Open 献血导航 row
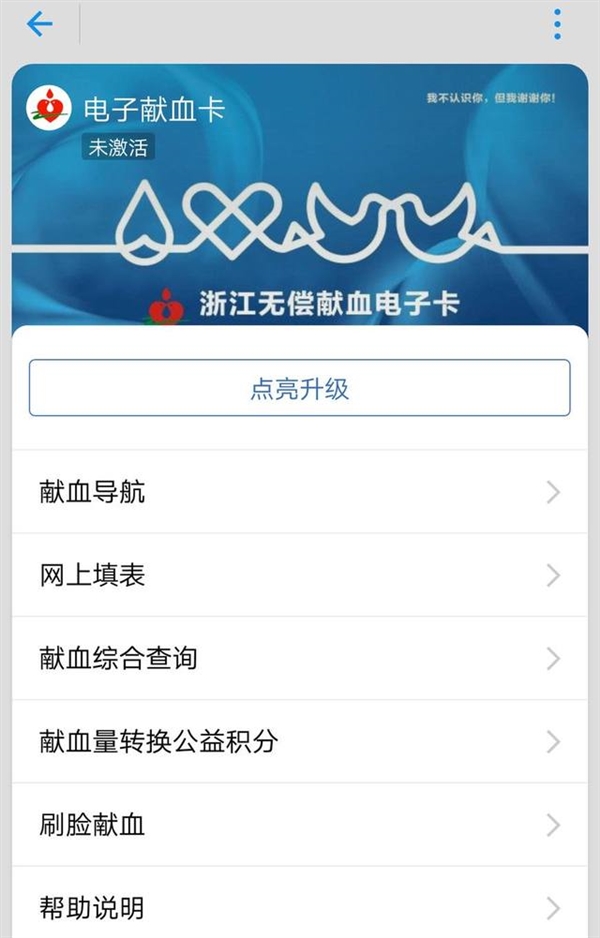The height and width of the screenshot is (938, 600). coord(299,492)
